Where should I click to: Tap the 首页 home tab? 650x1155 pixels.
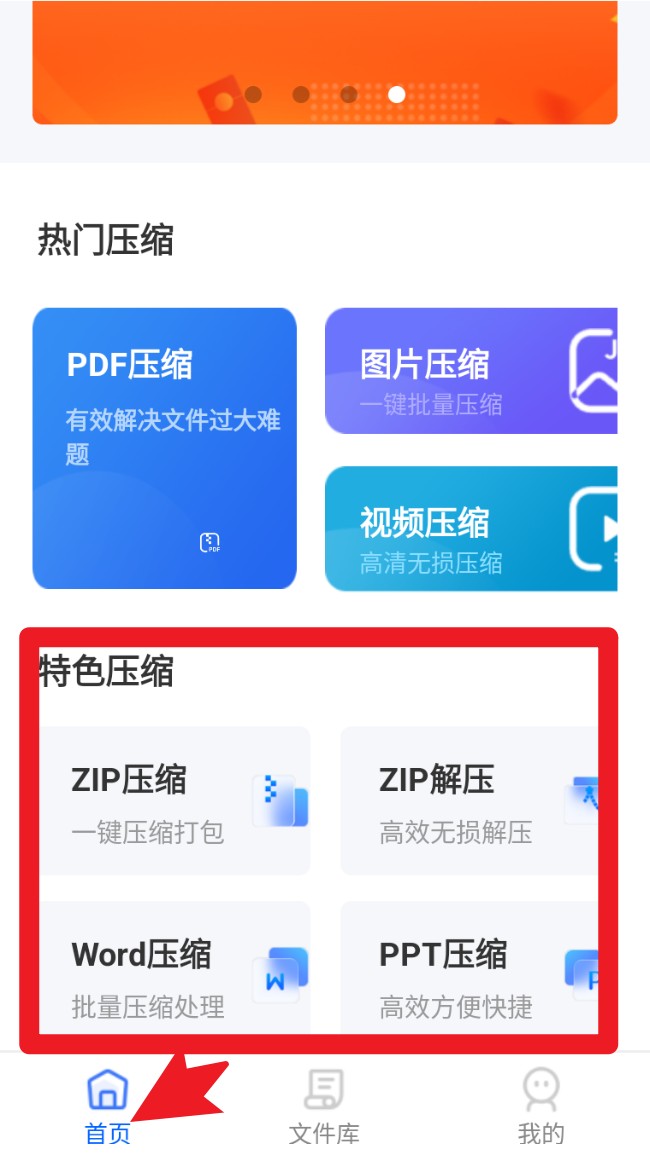pos(108,1105)
